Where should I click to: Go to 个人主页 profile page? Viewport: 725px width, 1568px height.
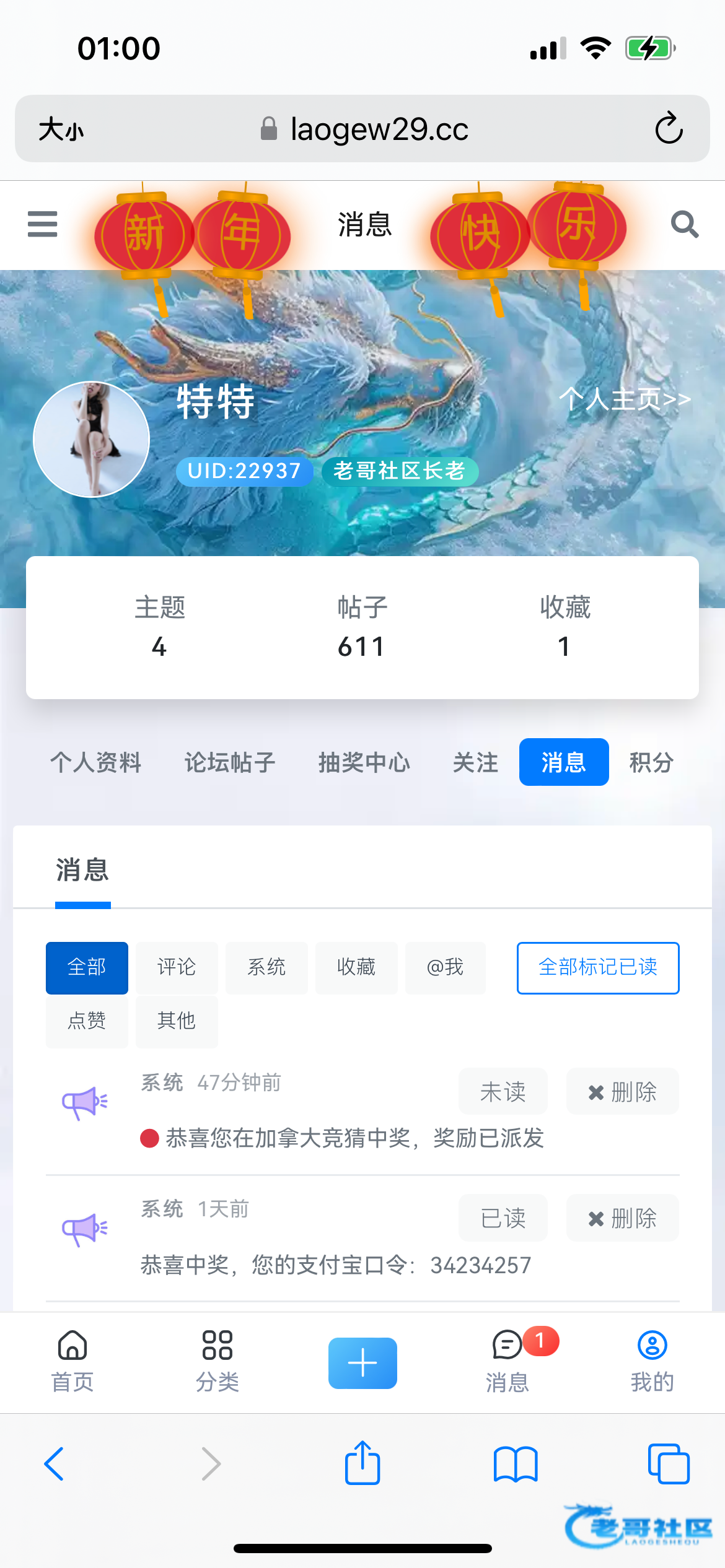pos(625,399)
